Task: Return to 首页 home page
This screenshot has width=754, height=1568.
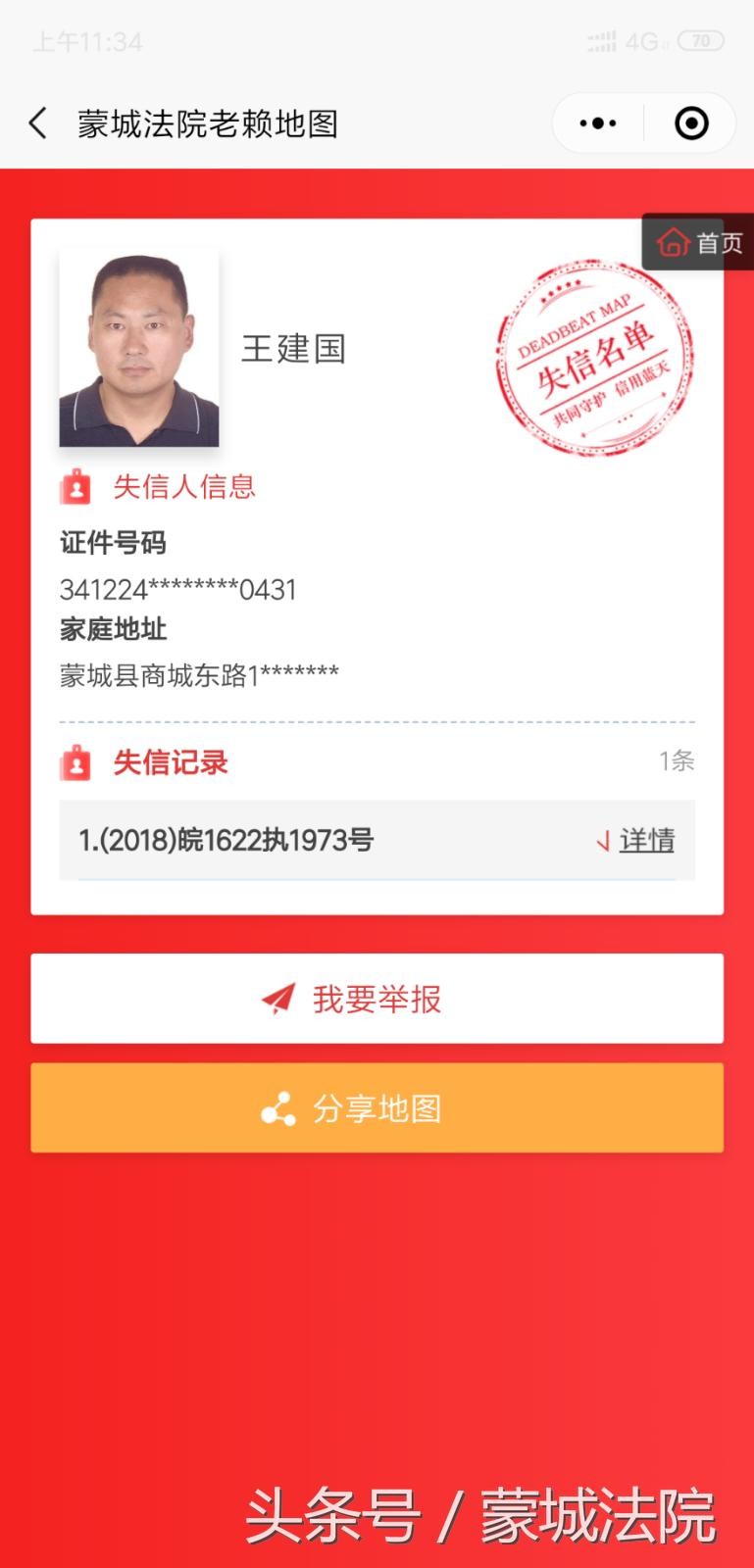Action: (699, 242)
